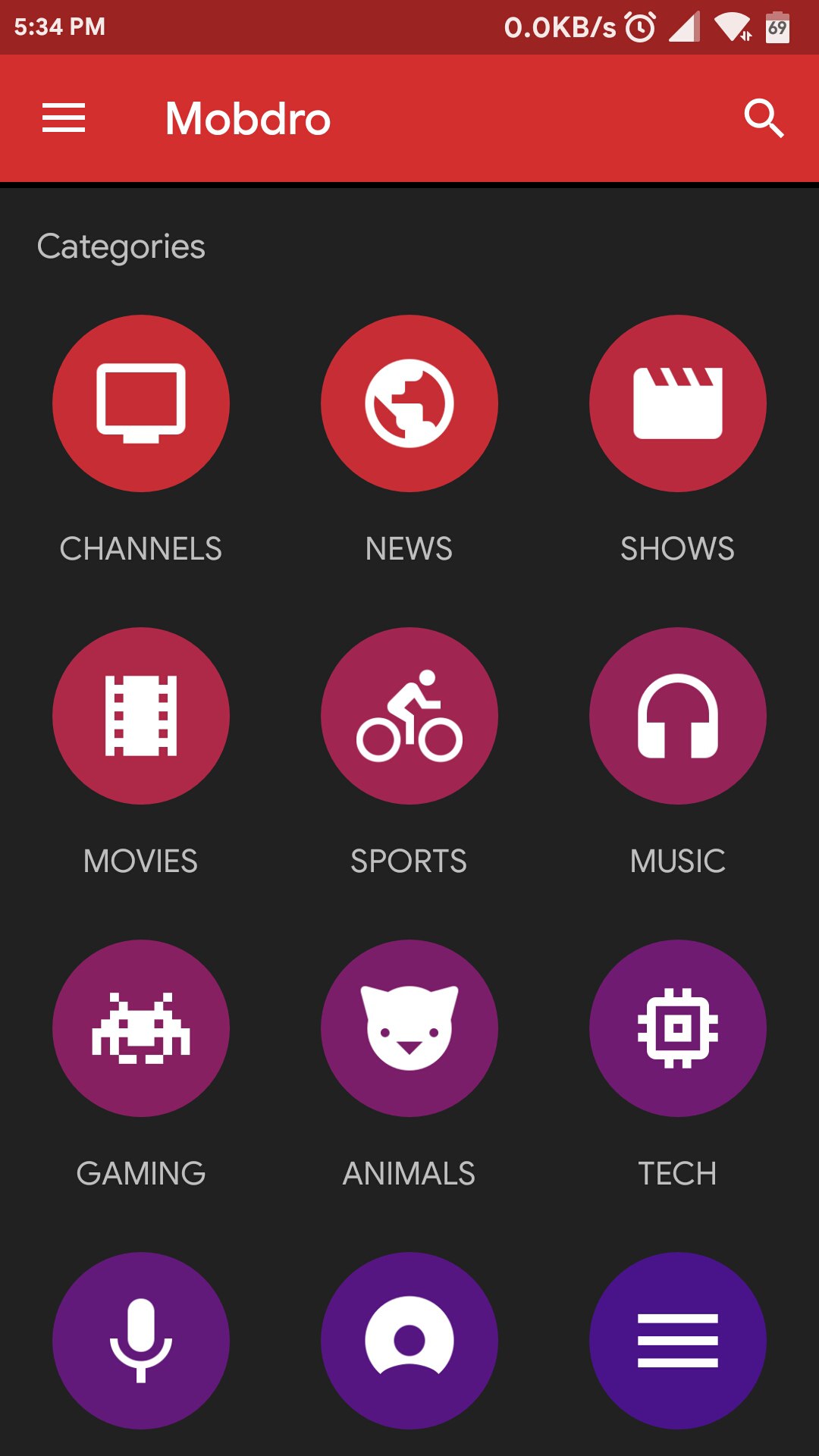Tap the microphone category circle
Viewport: 819px width, 1456px height.
coord(141,1341)
